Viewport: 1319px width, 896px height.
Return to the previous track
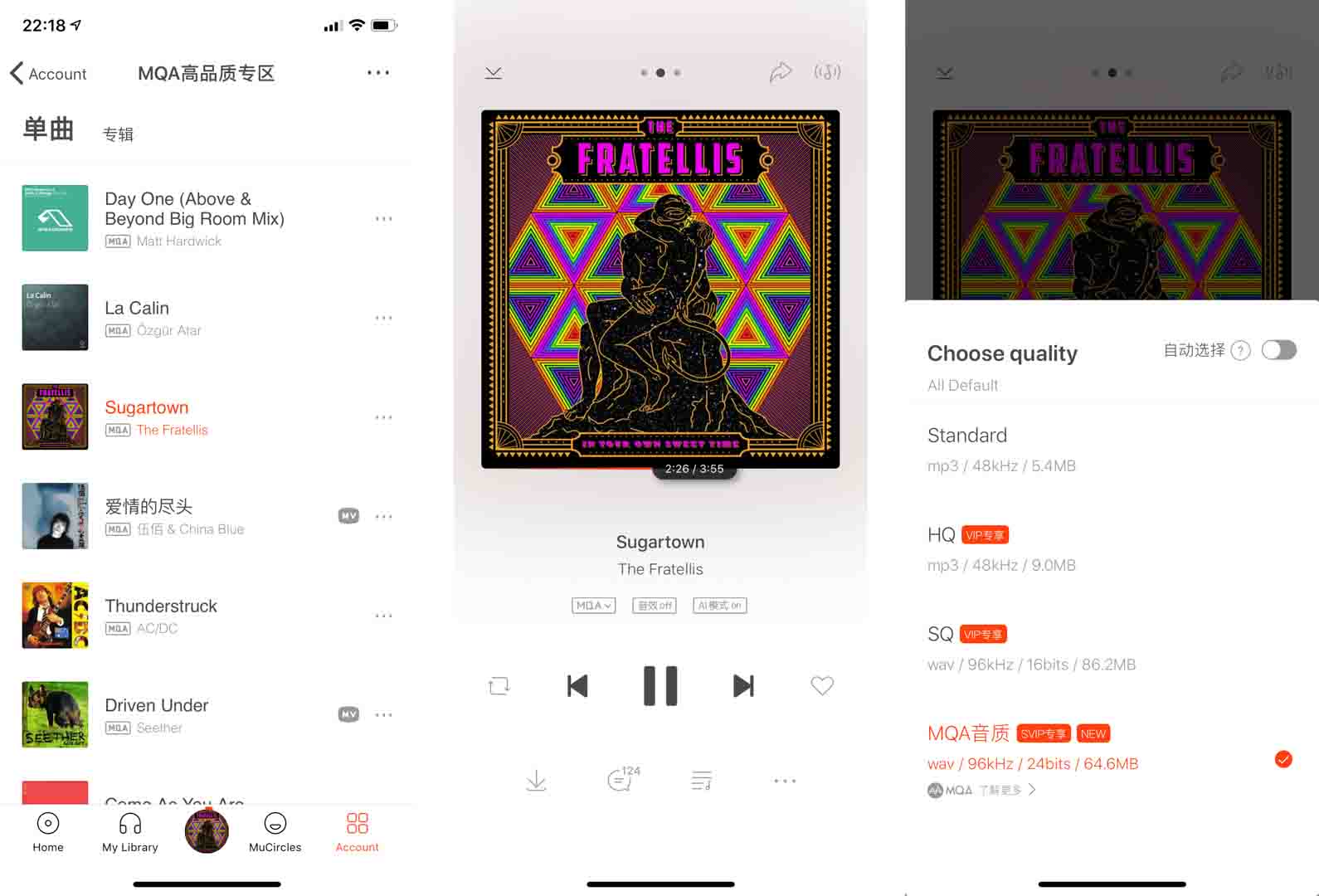pyautogui.click(x=577, y=686)
